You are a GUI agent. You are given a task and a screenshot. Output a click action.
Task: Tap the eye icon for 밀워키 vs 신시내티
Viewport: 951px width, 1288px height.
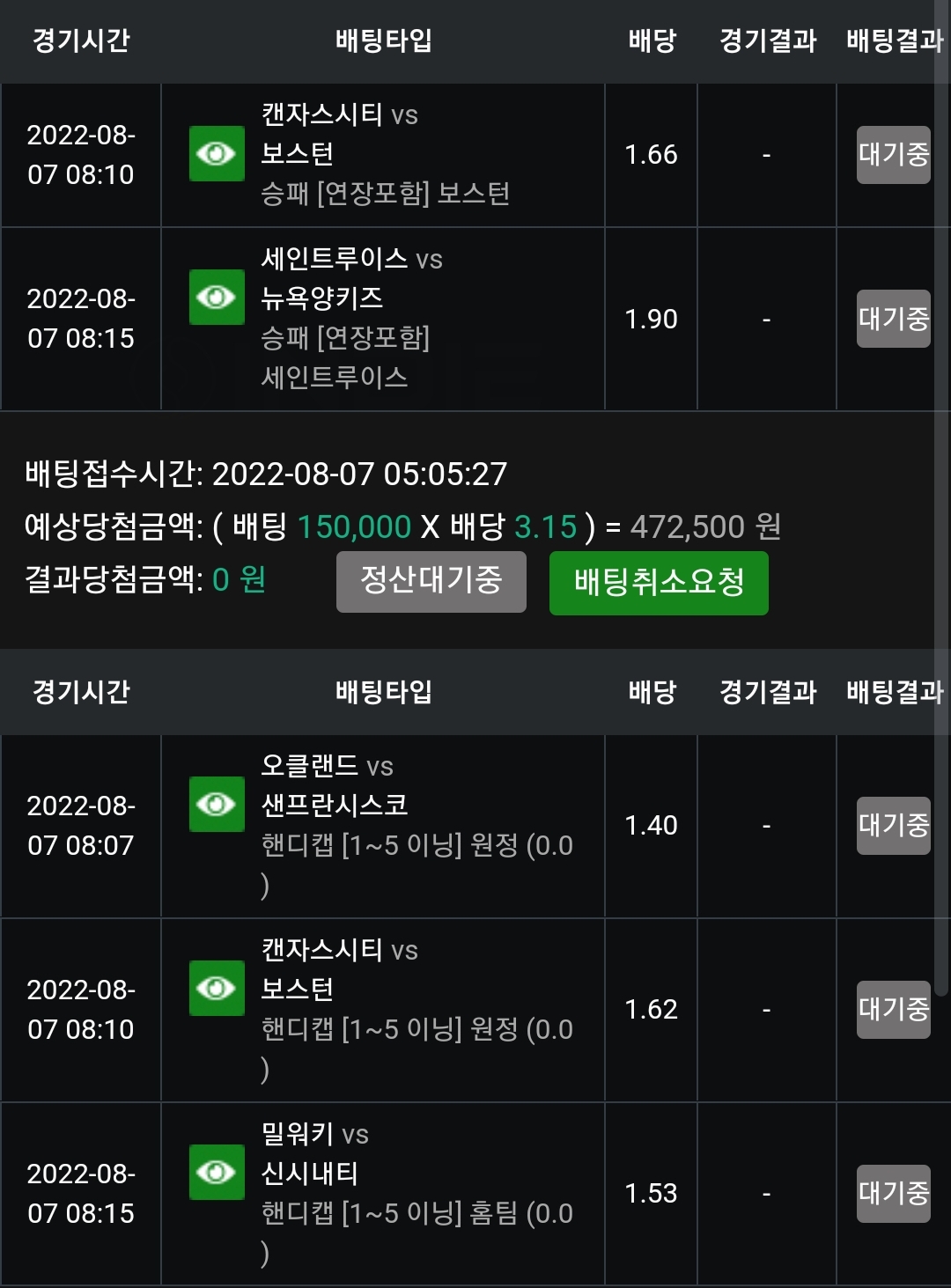pyautogui.click(x=217, y=1173)
